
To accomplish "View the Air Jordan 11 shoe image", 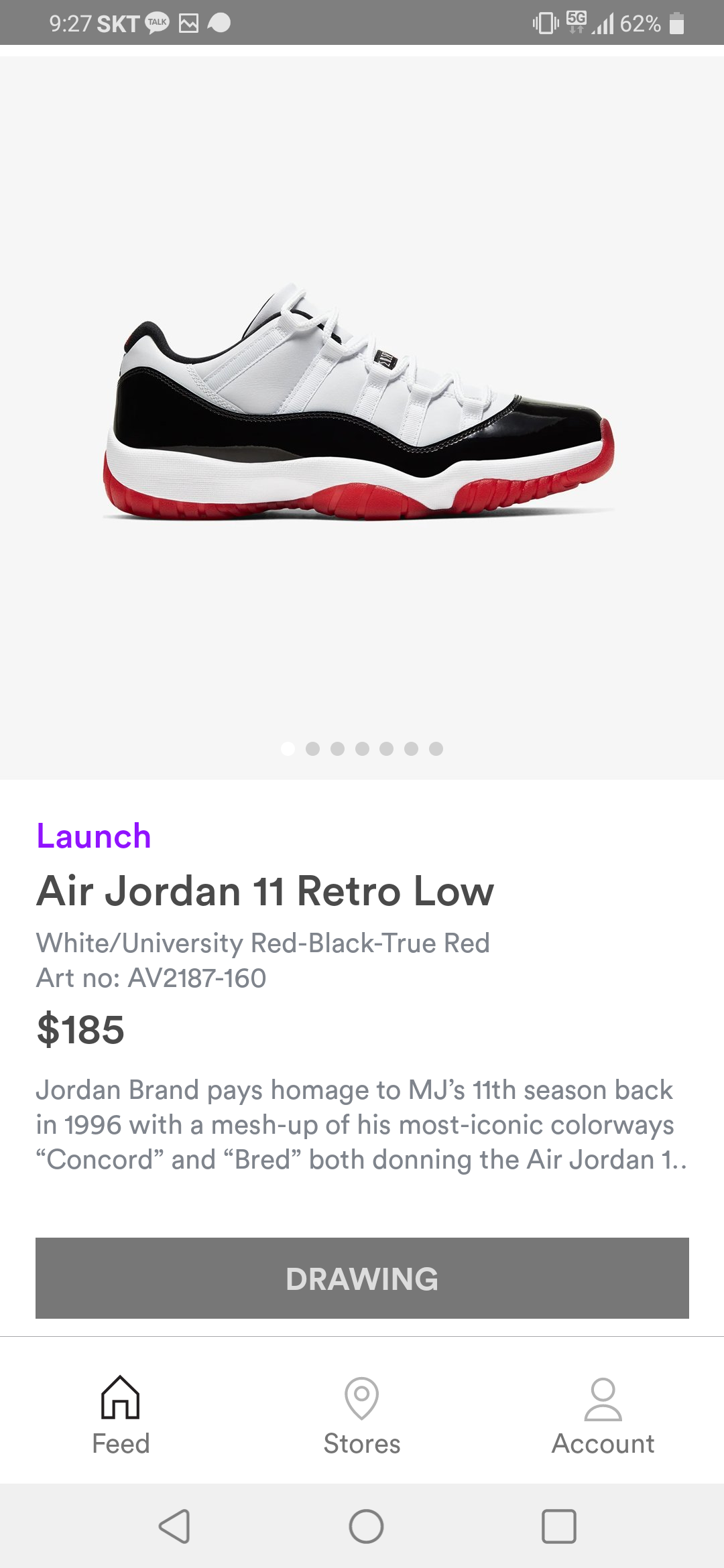I will pos(359,402).
